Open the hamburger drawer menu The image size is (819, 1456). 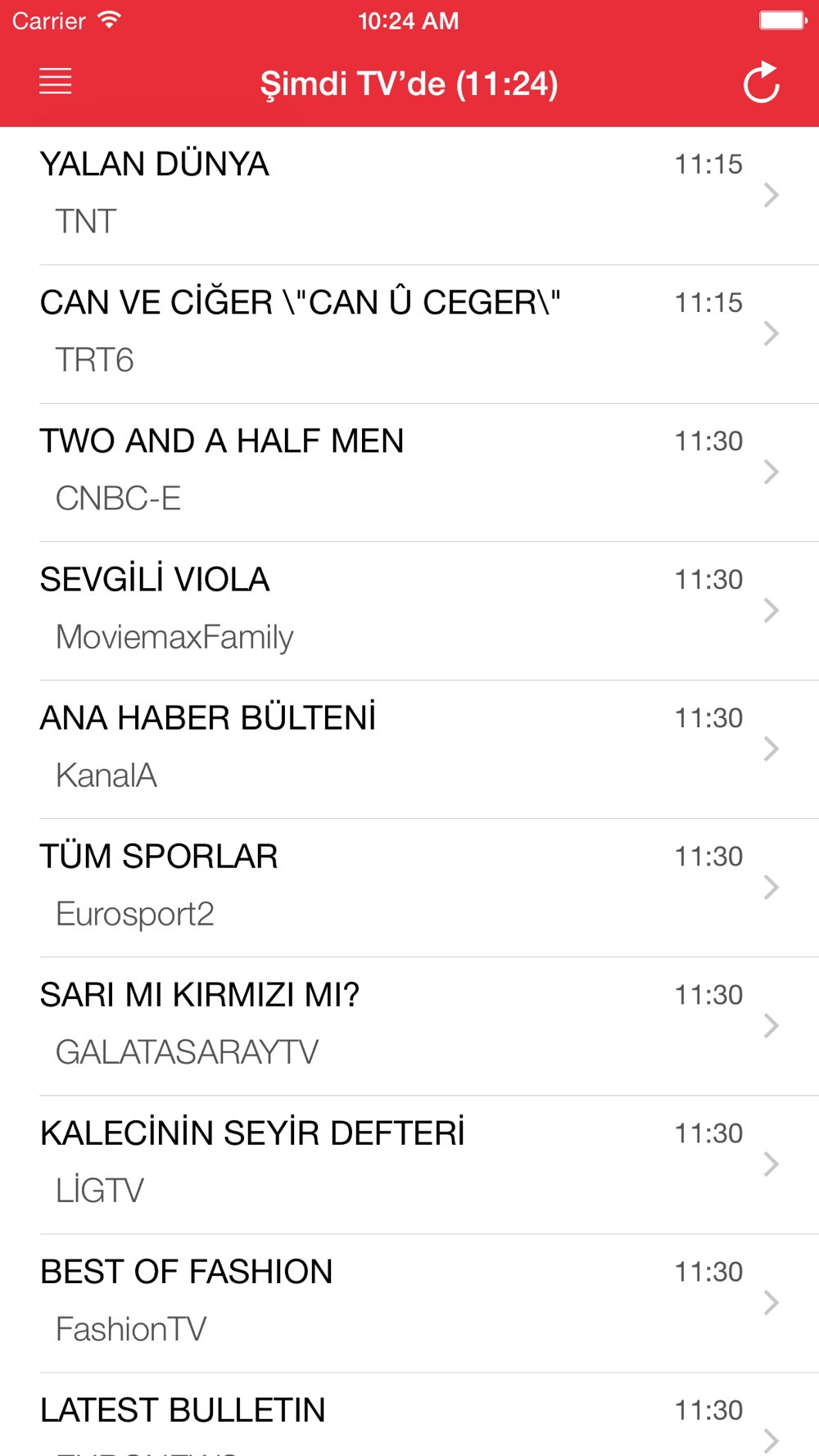(x=56, y=82)
